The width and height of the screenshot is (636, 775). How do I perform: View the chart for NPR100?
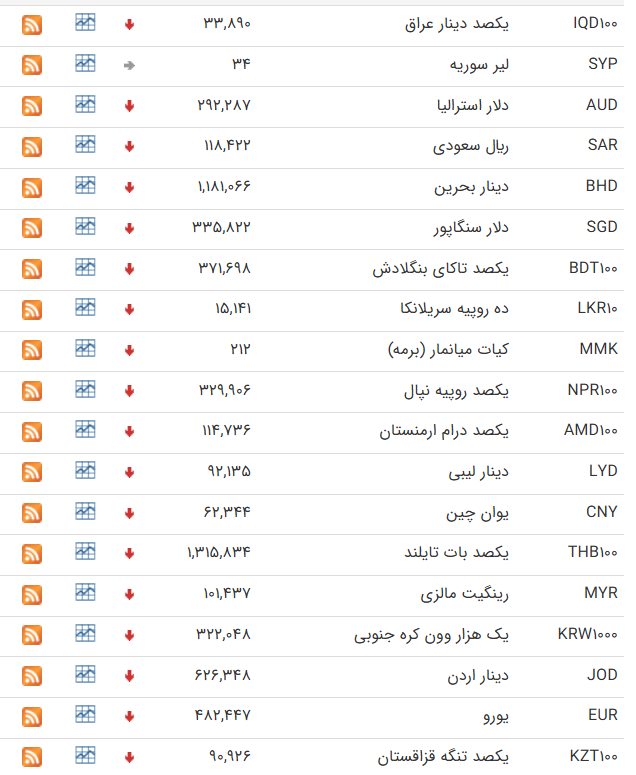coord(86,388)
